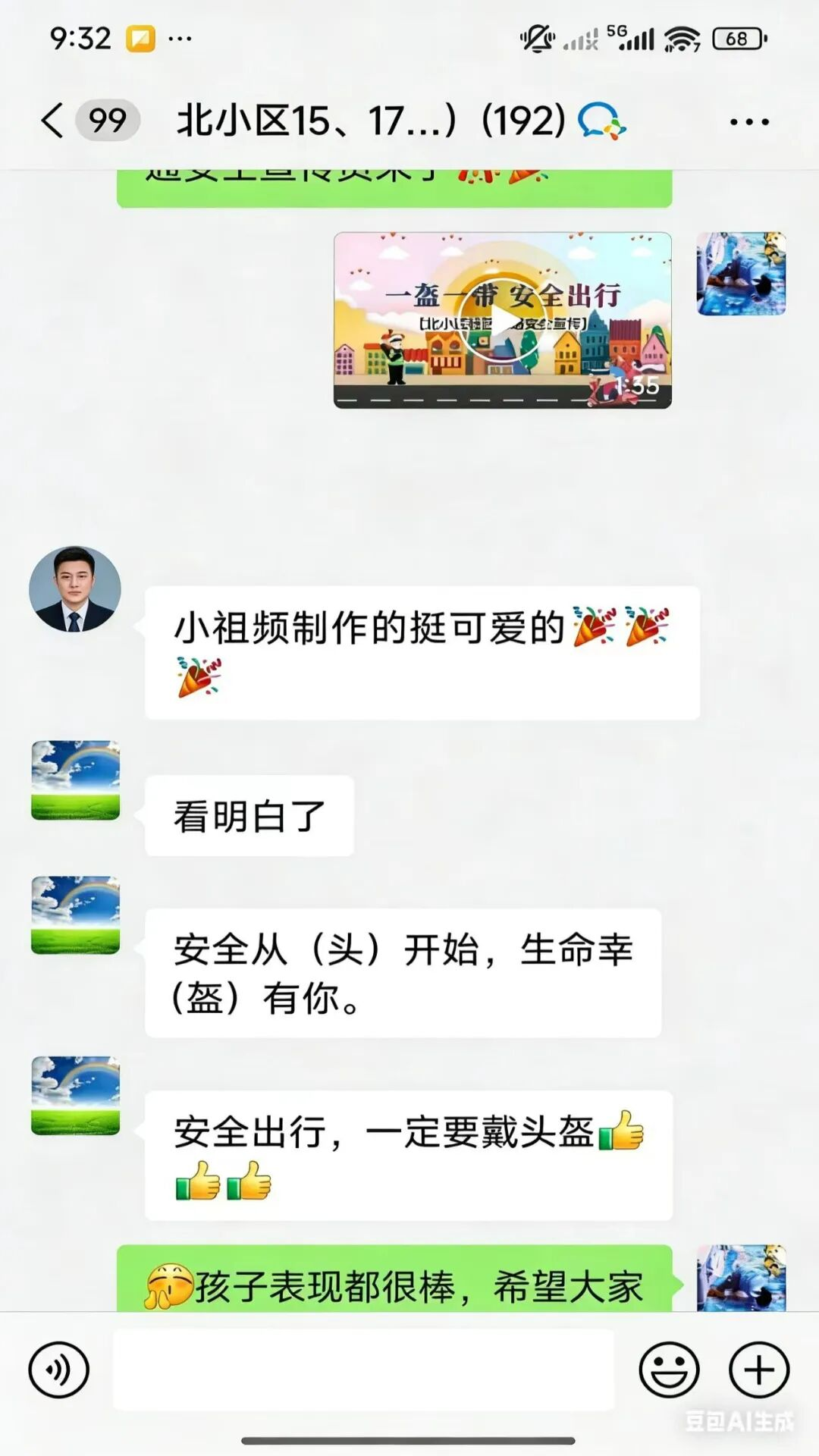Open the profile of the man in suit

pyautogui.click(x=74, y=589)
